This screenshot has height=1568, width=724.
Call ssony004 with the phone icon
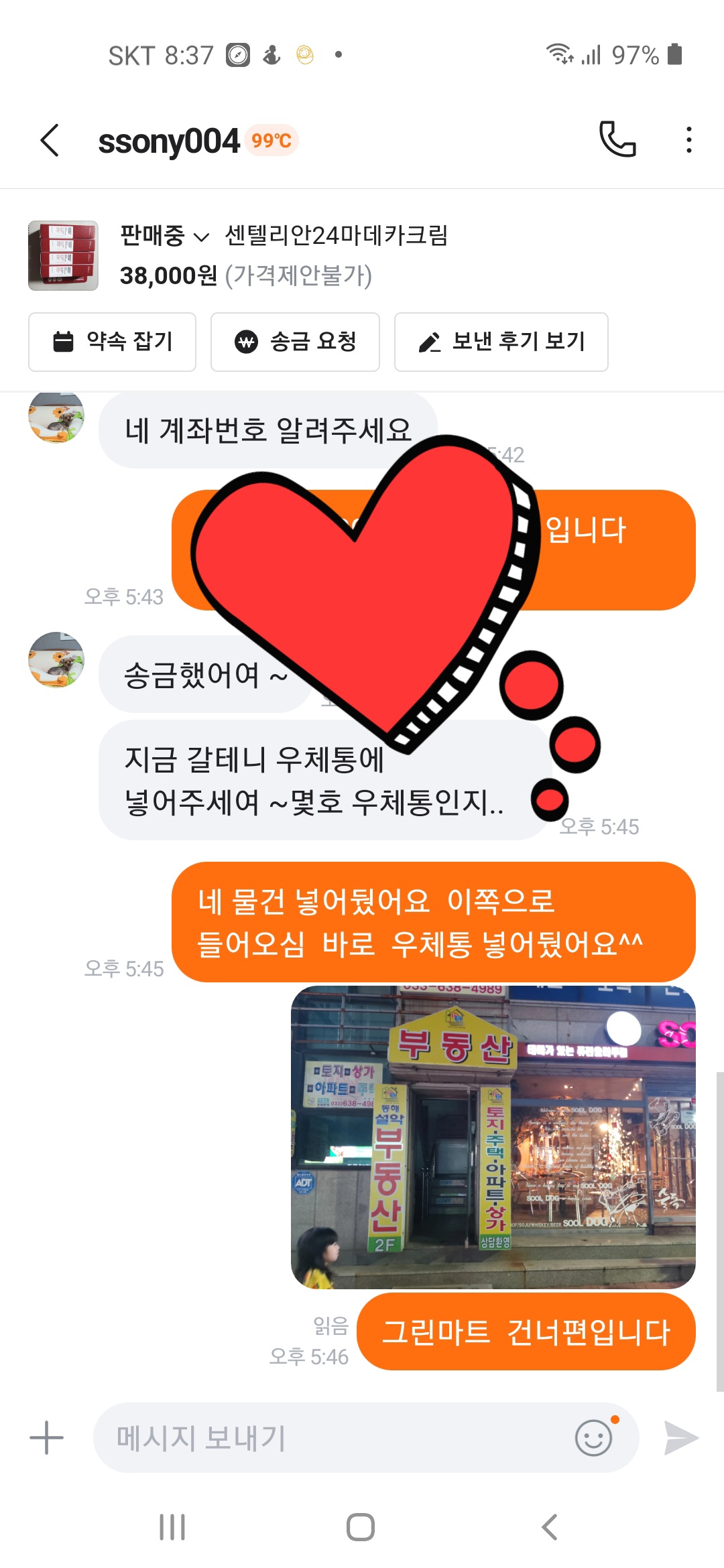tap(617, 139)
